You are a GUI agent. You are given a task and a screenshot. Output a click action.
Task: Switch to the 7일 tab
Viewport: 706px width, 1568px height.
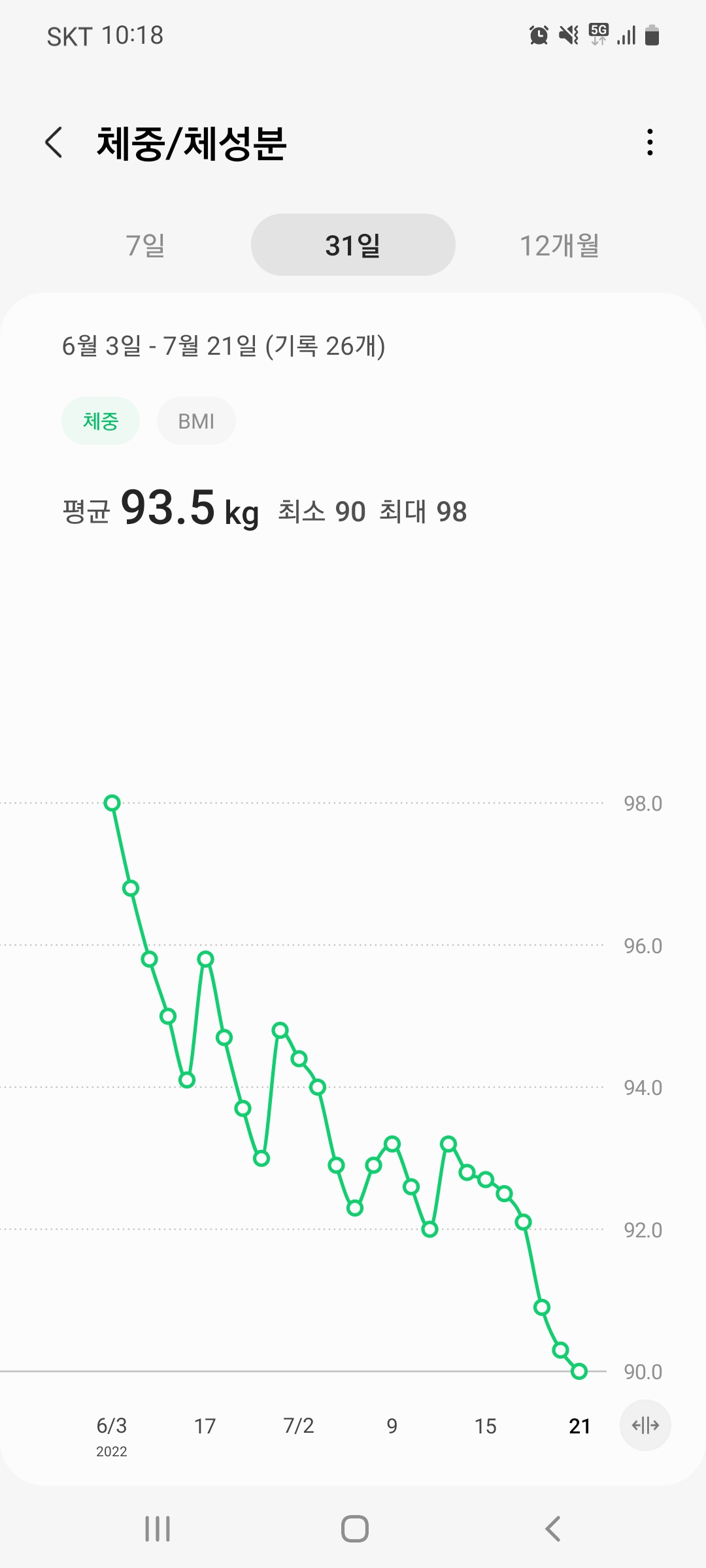click(x=145, y=245)
